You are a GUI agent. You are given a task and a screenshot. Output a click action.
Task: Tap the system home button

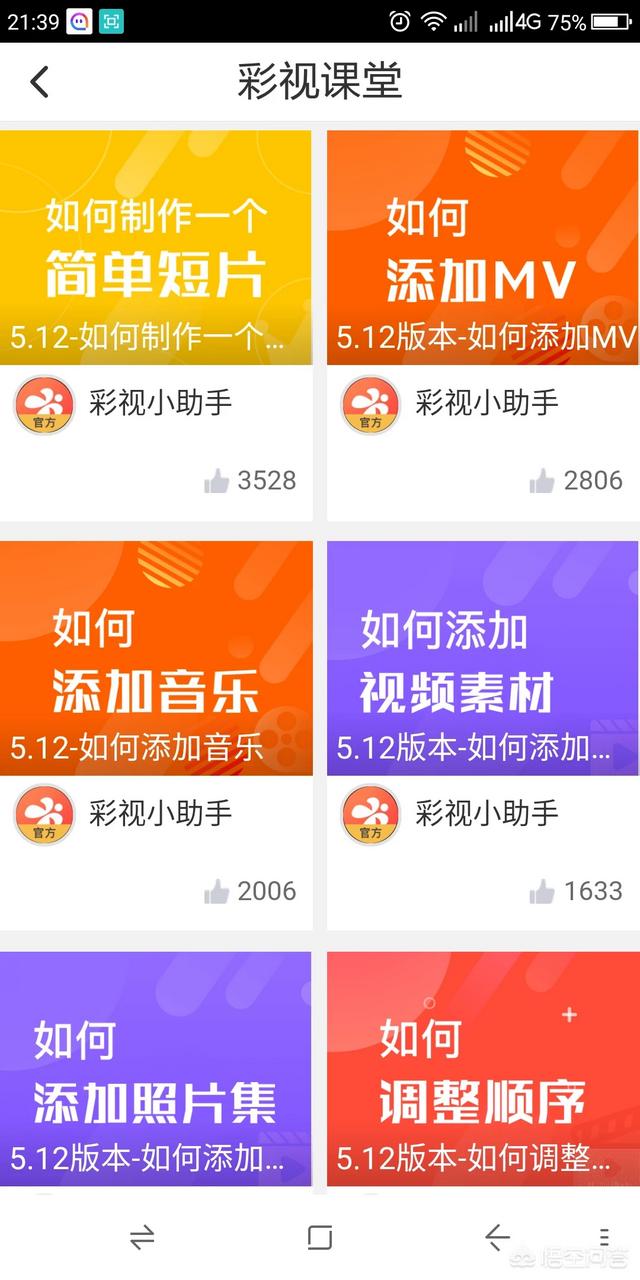pos(320,1238)
